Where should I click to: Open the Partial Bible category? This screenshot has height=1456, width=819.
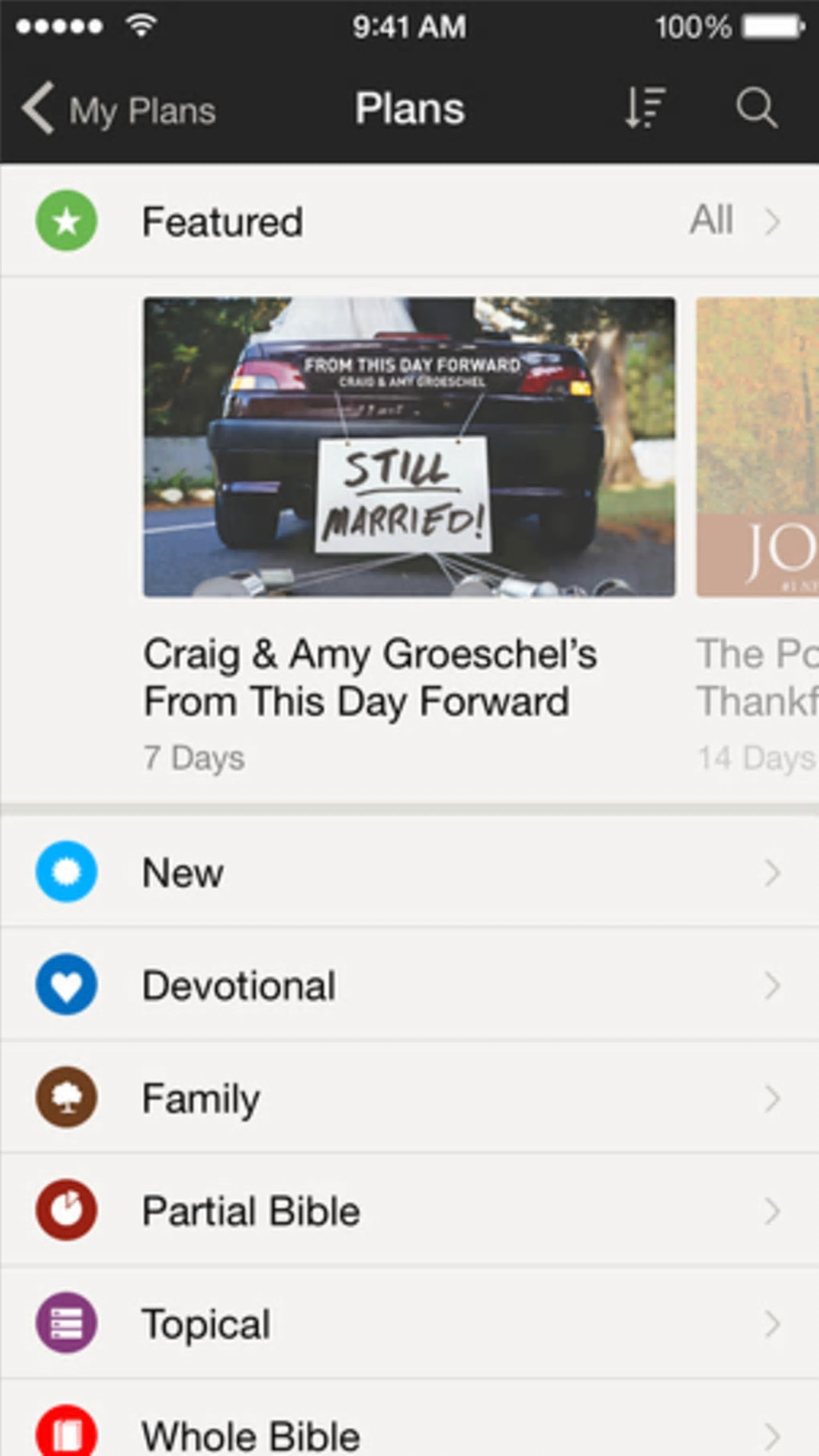tap(409, 1211)
